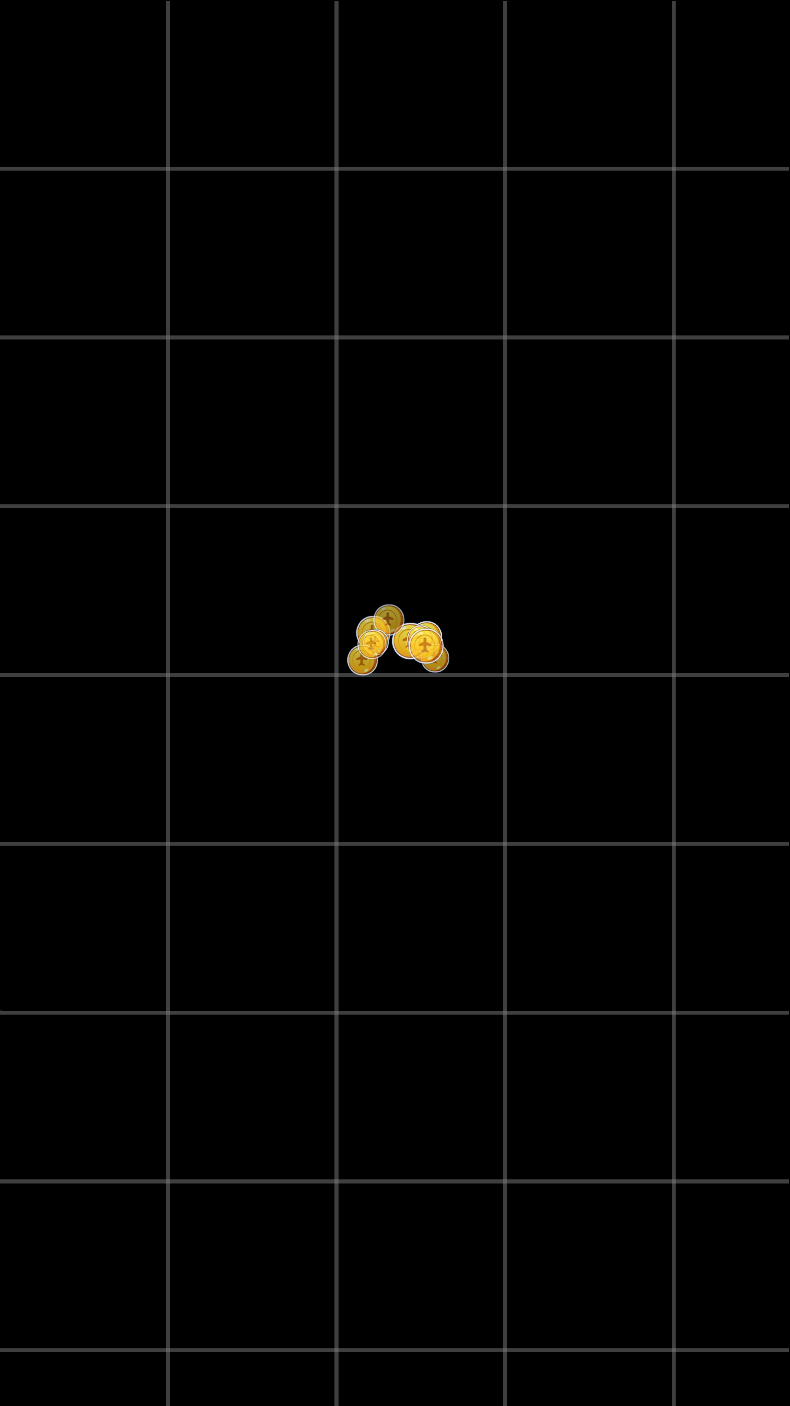The height and width of the screenshot is (1406, 790).
Task: Collect a gold airplane coin from the cluster
Action: (426, 646)
